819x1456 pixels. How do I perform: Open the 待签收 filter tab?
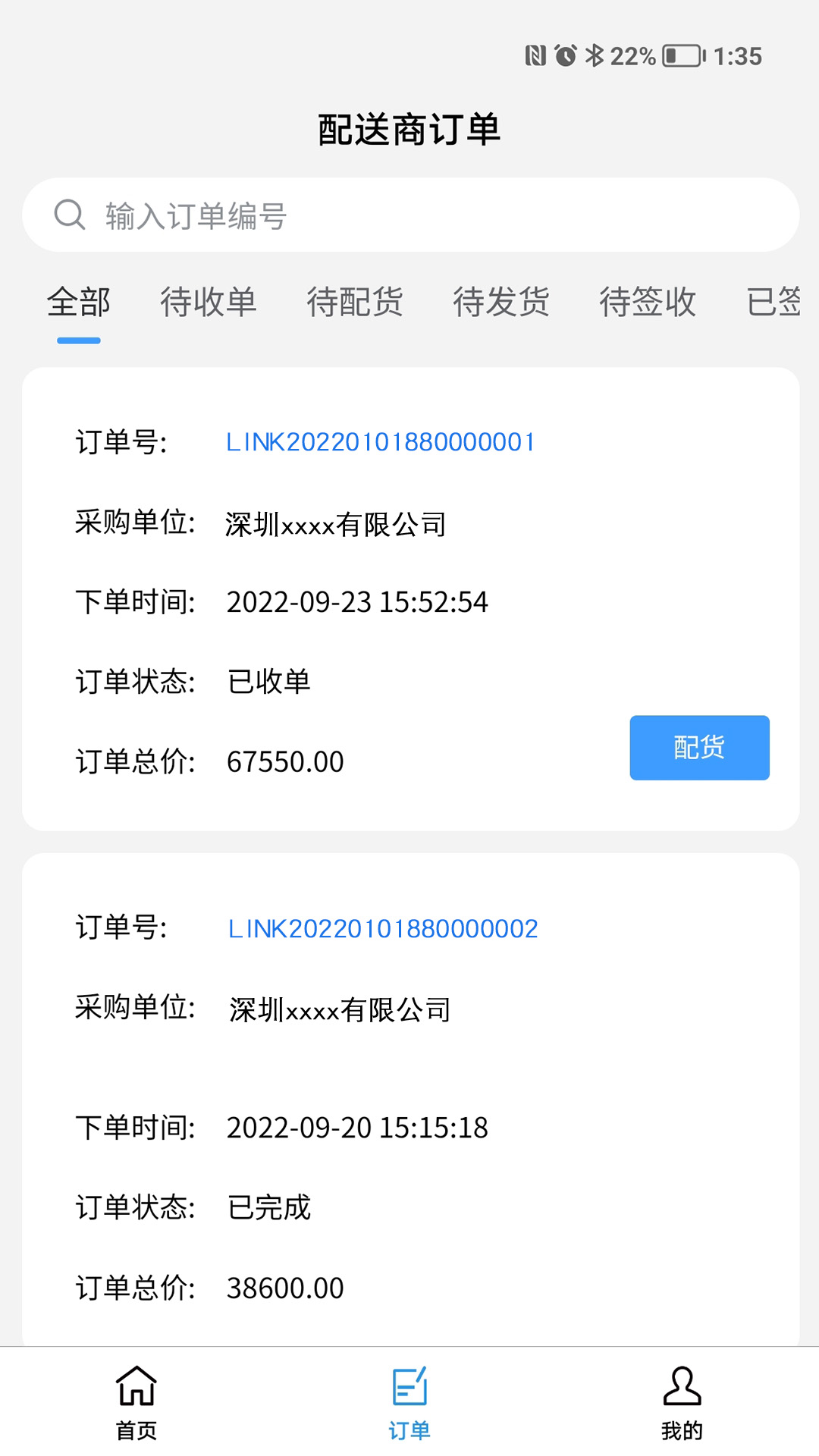[648, 302]
